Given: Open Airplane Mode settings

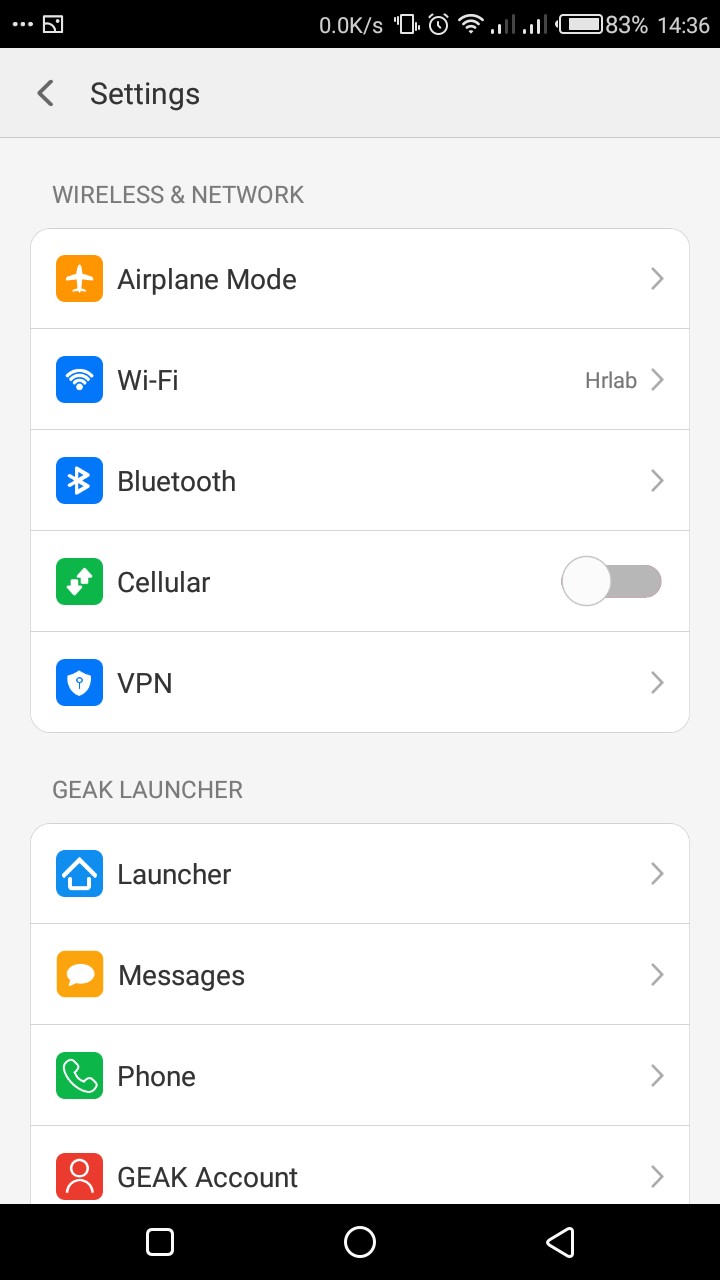Looking at the screenshot, I should click(x=360, y=279).
